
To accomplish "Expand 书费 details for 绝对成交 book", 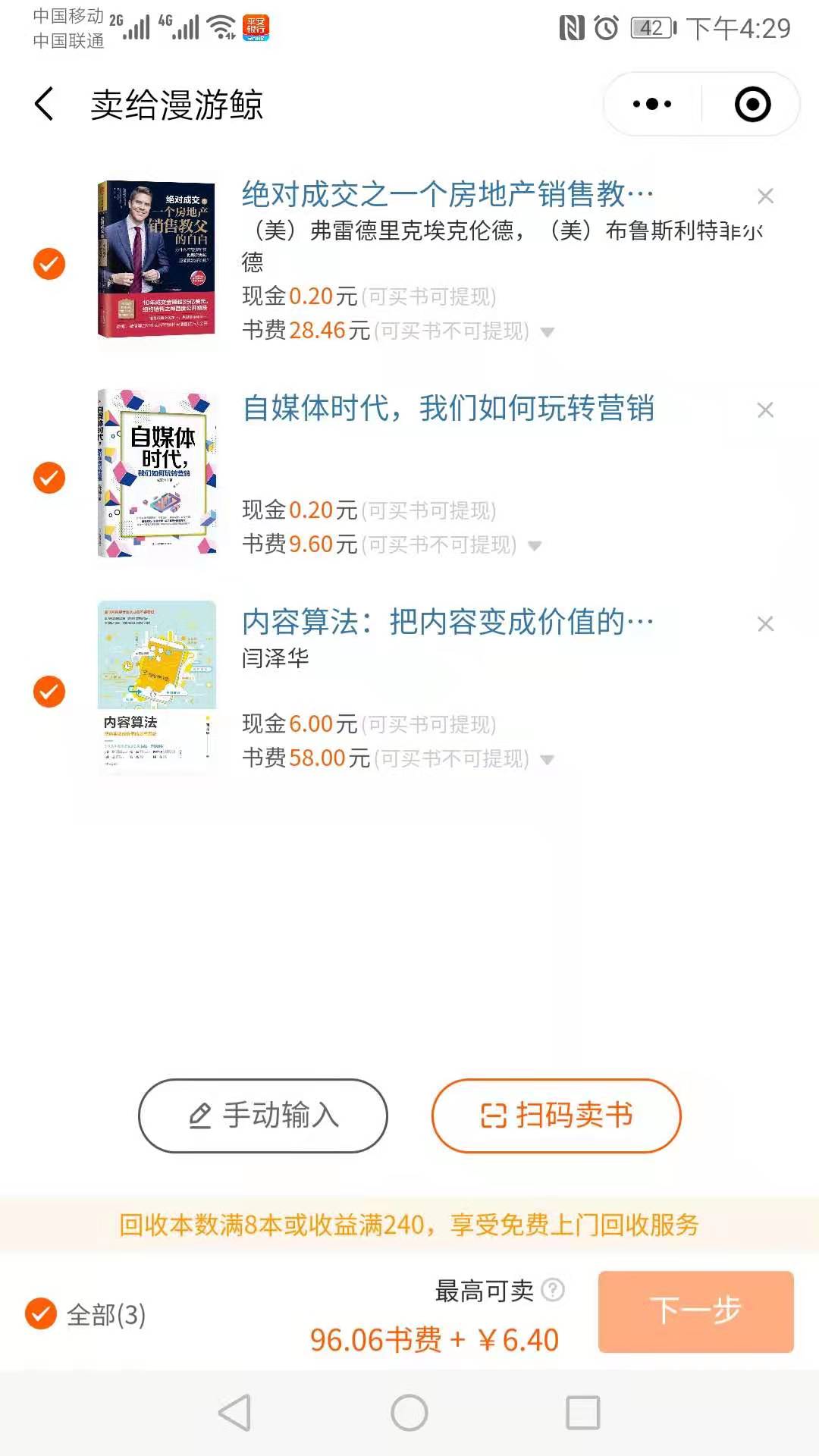I will click(x=548, y=331).
